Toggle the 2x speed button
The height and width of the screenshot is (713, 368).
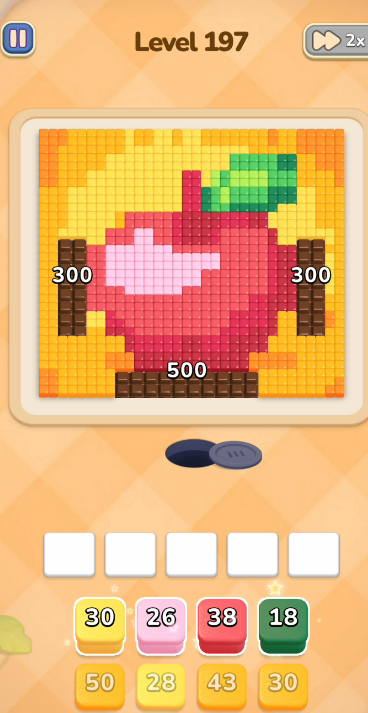click(x=337, y=41)
